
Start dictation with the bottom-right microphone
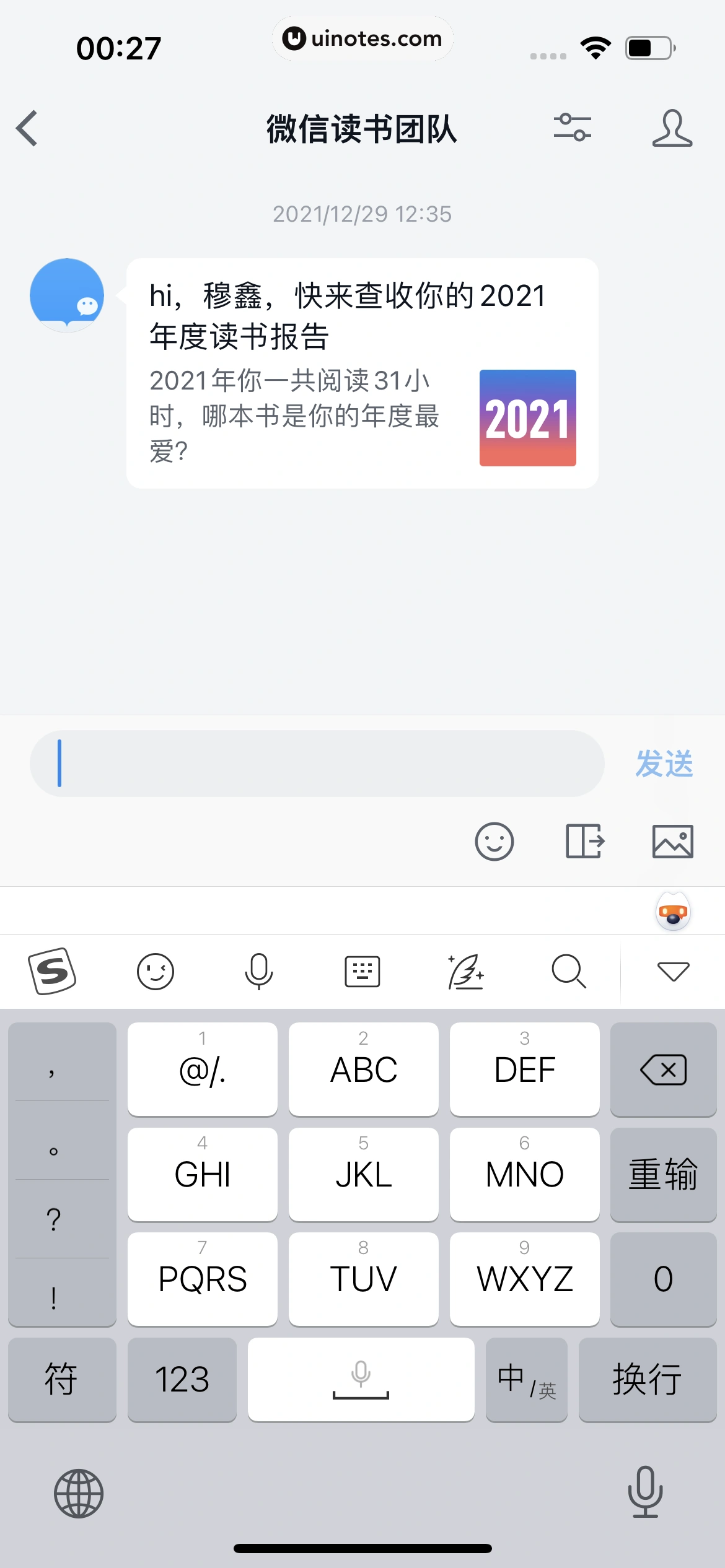pos(646,1492)
